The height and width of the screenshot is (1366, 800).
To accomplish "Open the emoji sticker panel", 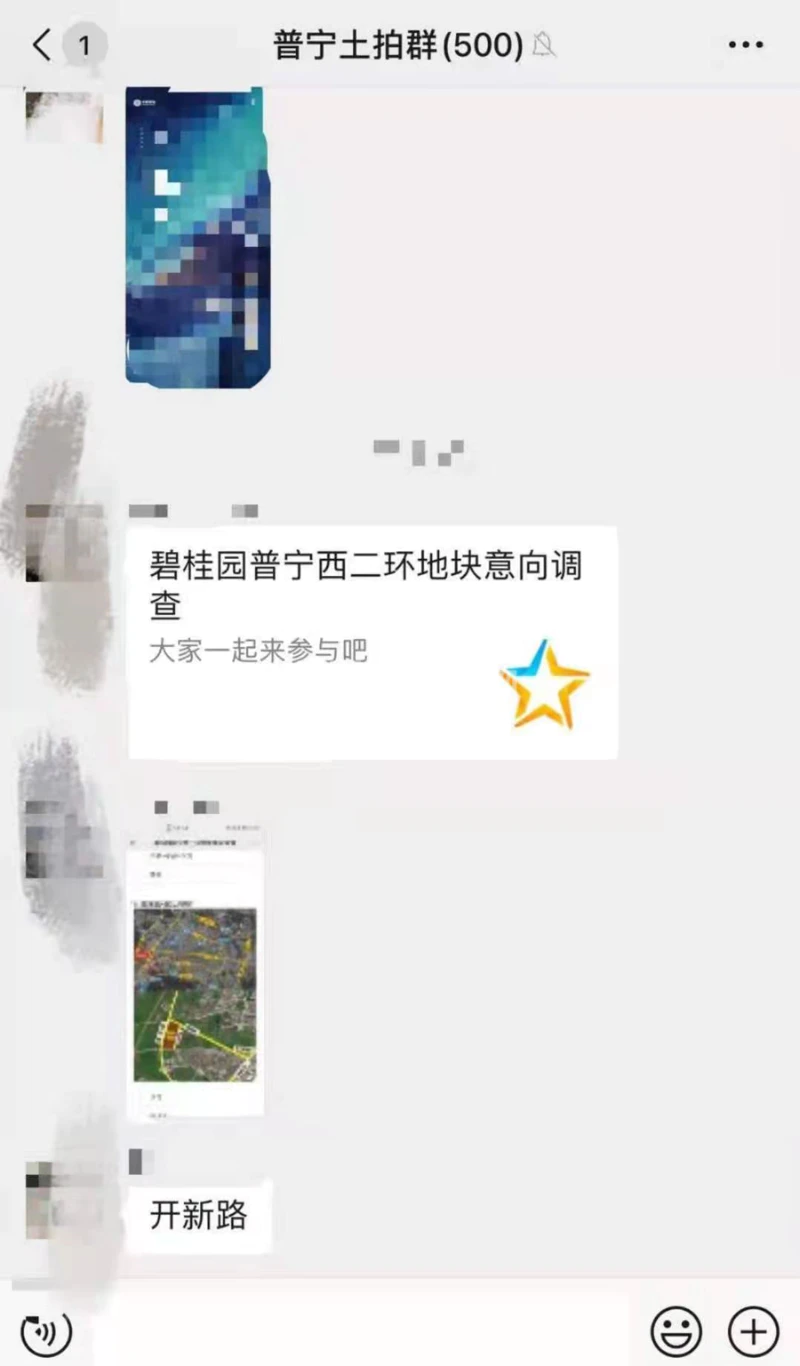I will coord(676,1331).
